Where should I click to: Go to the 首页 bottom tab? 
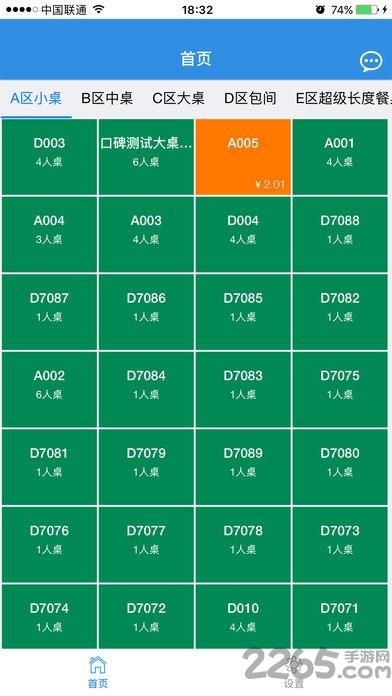point(98,672)
